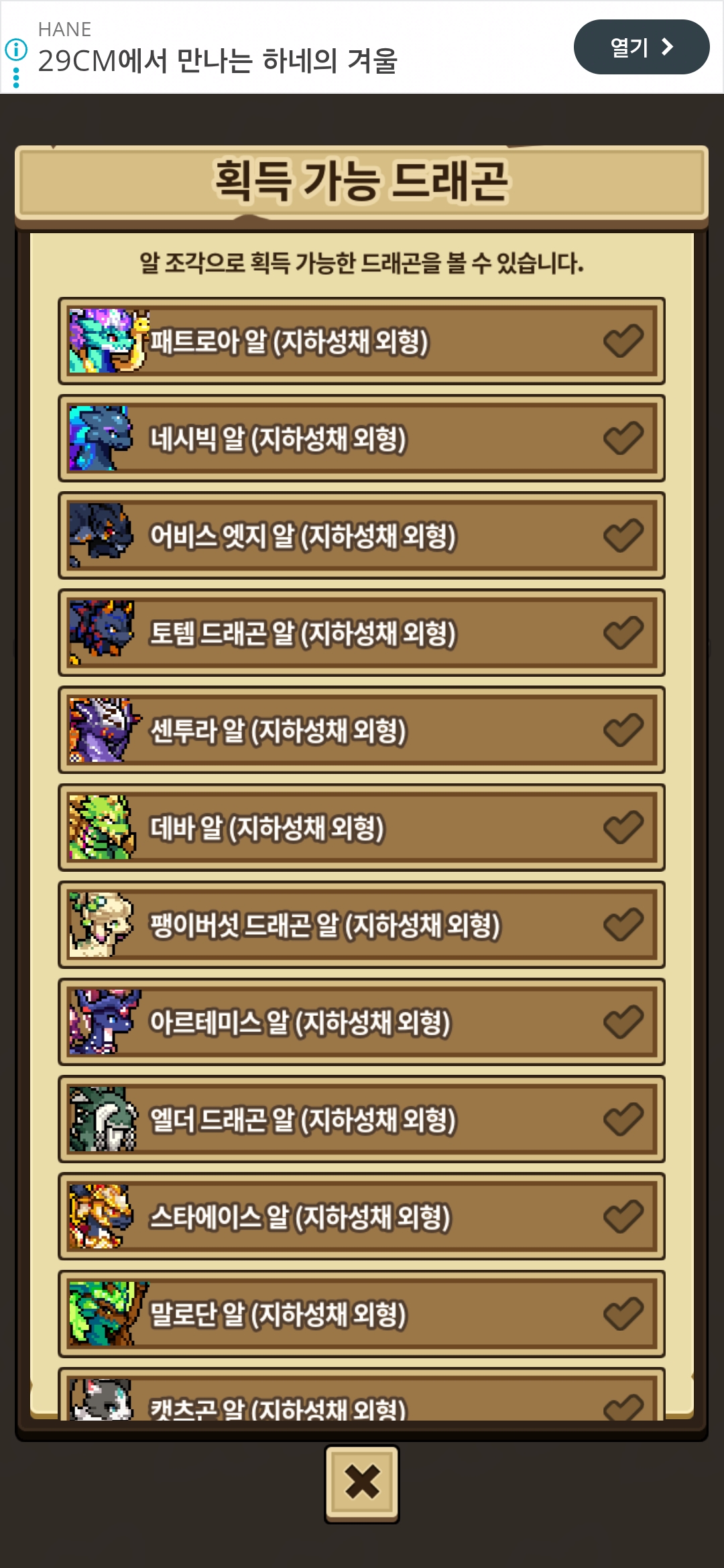This screenshot has width=724, height=1568.
Task: Open the 엘더 드래곤 알 entry
Action: [x=362, y=1119]
